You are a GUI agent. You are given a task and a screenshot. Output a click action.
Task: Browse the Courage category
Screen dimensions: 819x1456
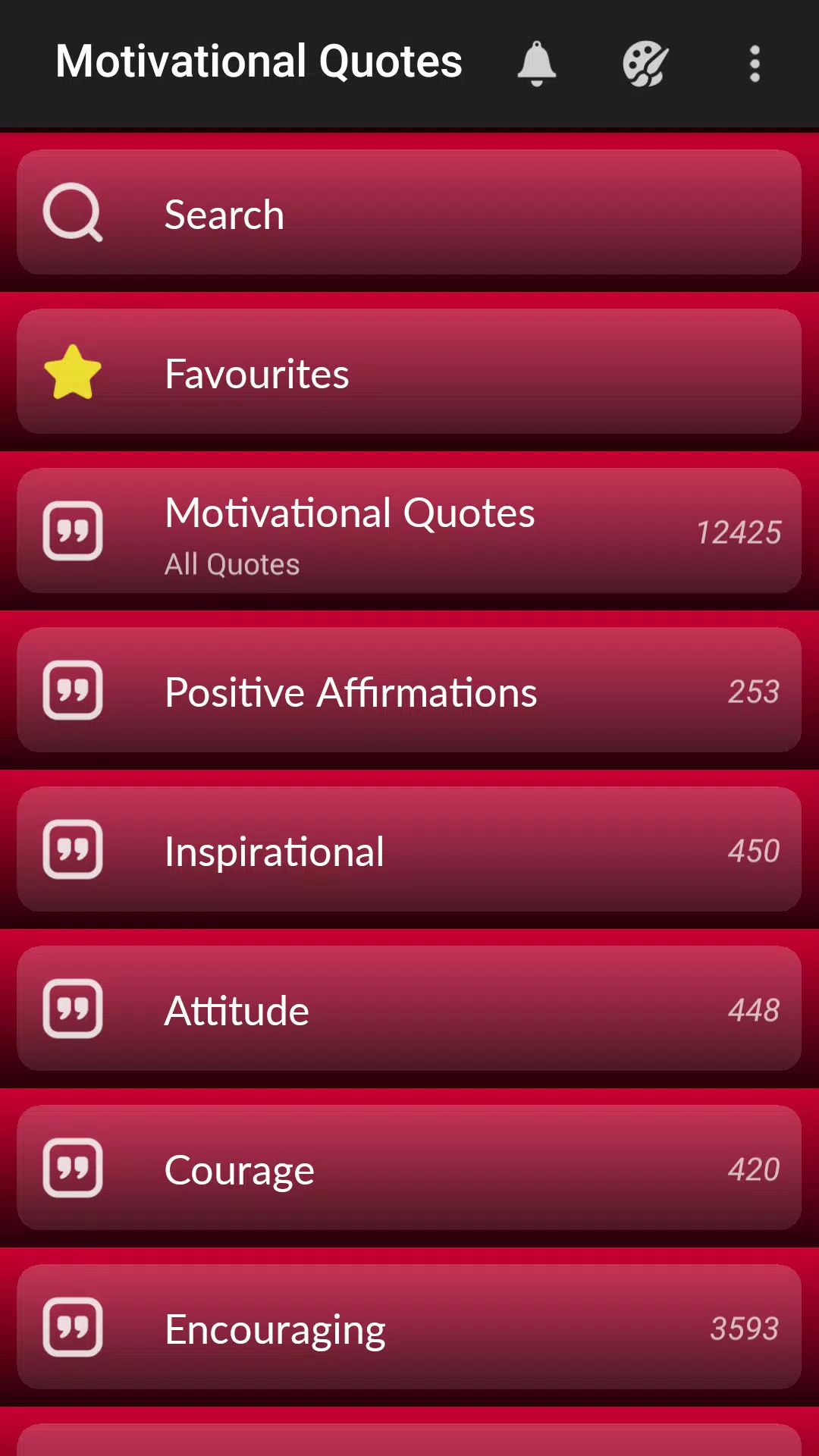click(409, 1168)
